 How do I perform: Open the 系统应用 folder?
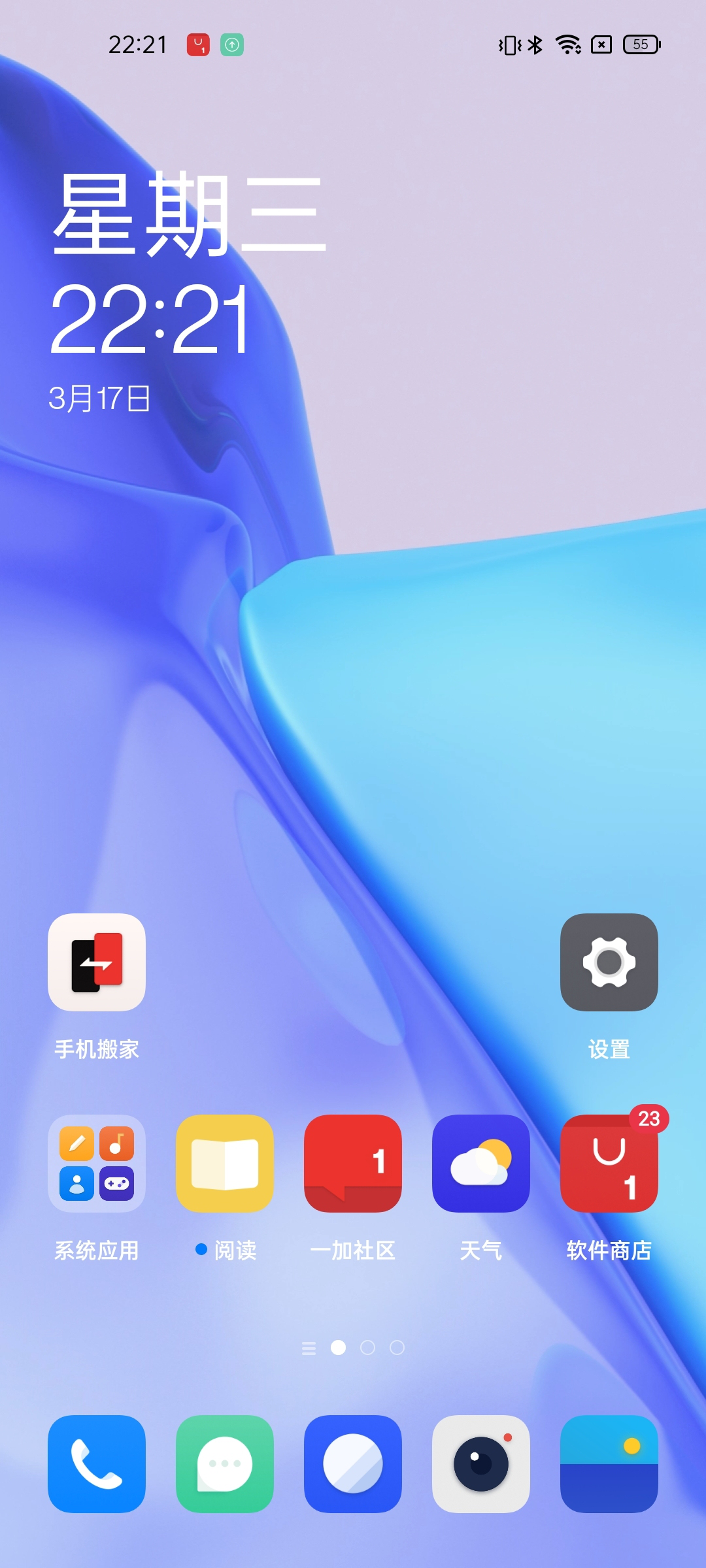[97, 1164]
